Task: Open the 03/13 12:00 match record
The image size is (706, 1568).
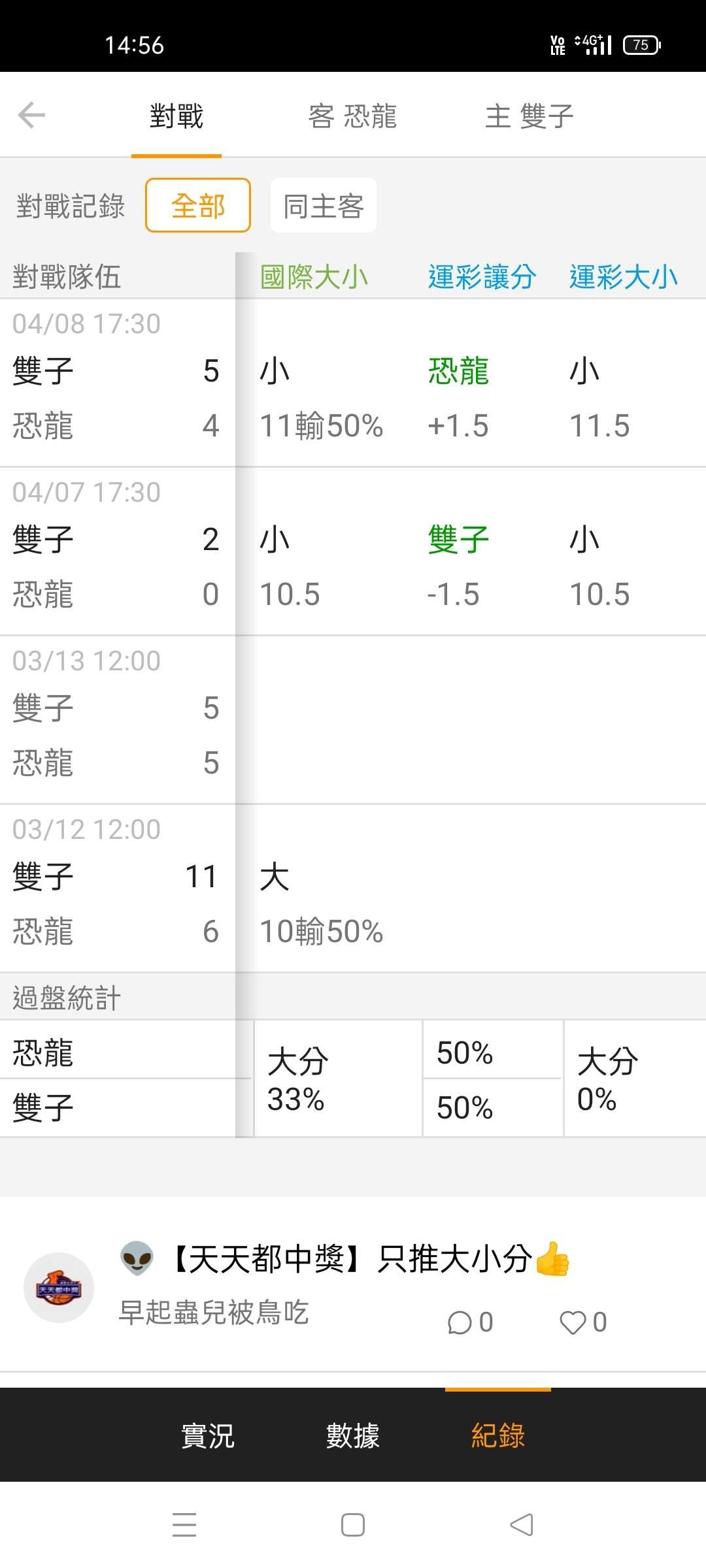Action: tap(353, 720)
